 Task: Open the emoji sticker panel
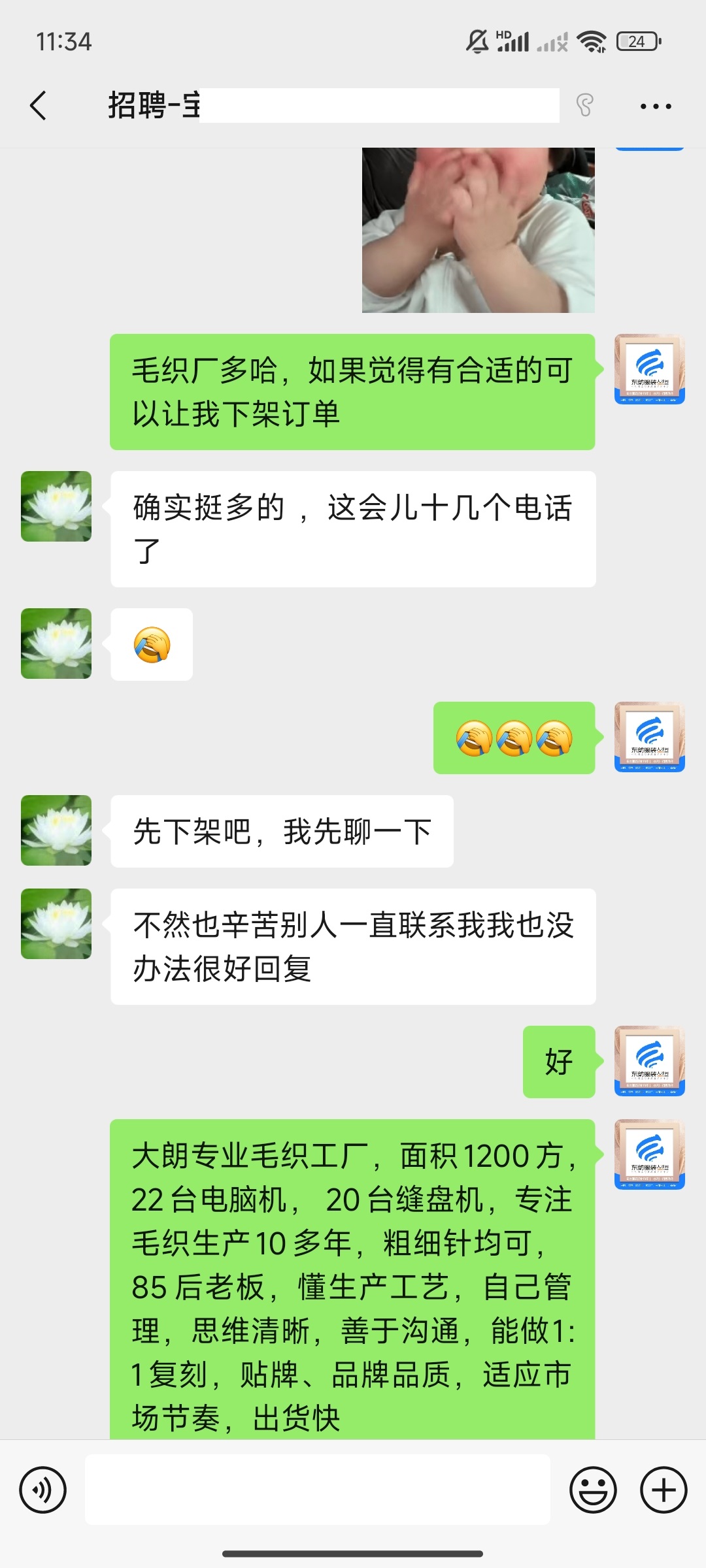pos(593,1490)
